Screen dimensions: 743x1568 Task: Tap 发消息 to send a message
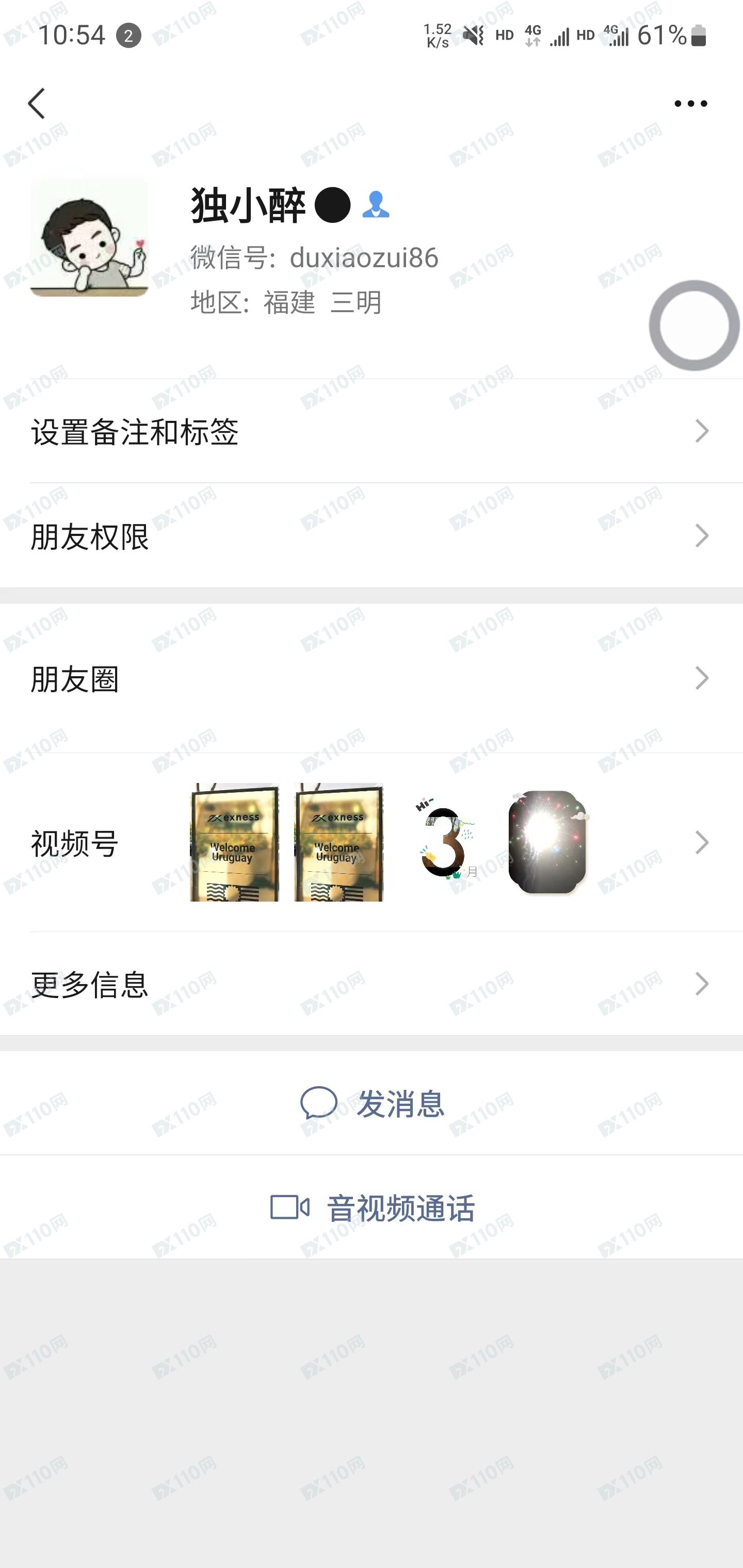coord(373,1103)
